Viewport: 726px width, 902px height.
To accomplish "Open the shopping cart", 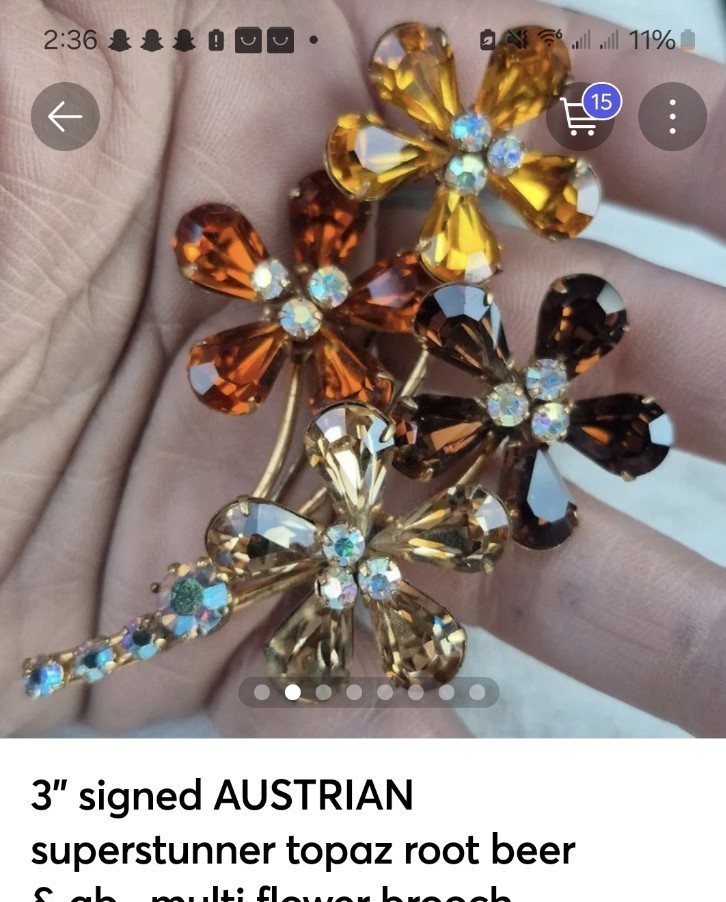I will [580, 117].
